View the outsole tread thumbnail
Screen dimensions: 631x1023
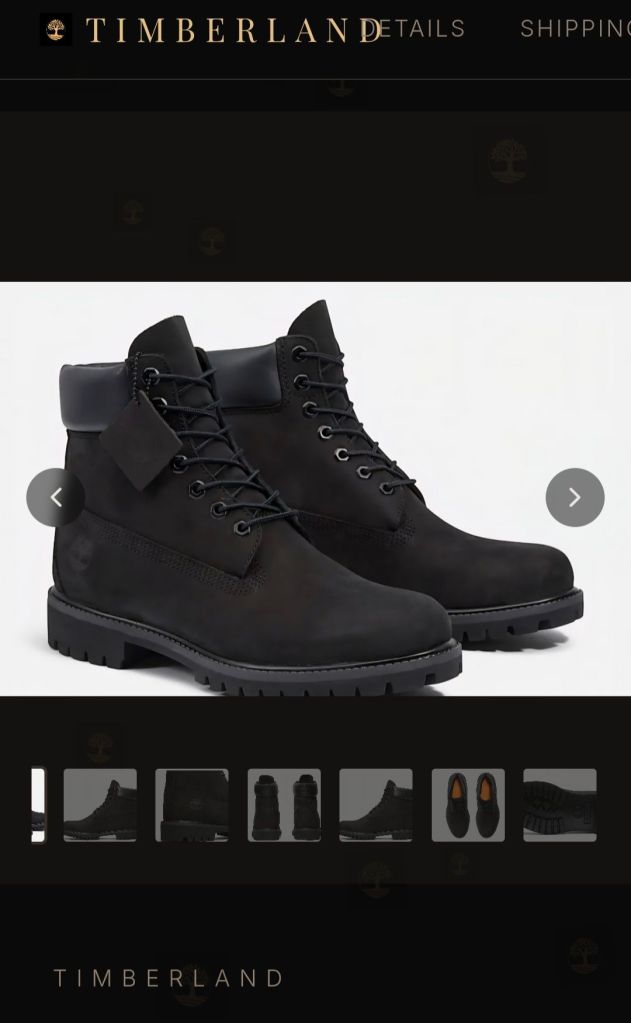[x=560, y=805]
